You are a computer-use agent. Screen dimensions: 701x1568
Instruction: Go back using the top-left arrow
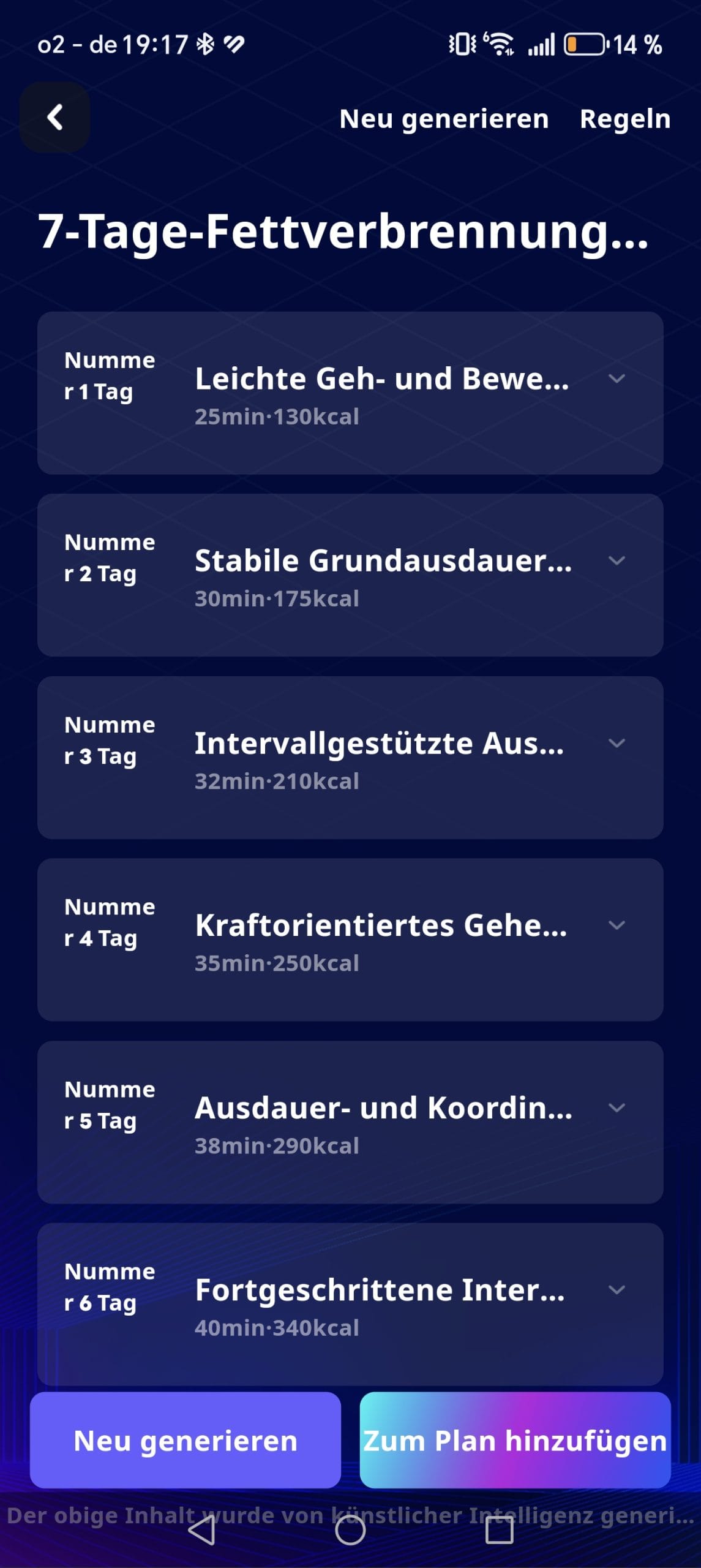(x=55, y=117)
